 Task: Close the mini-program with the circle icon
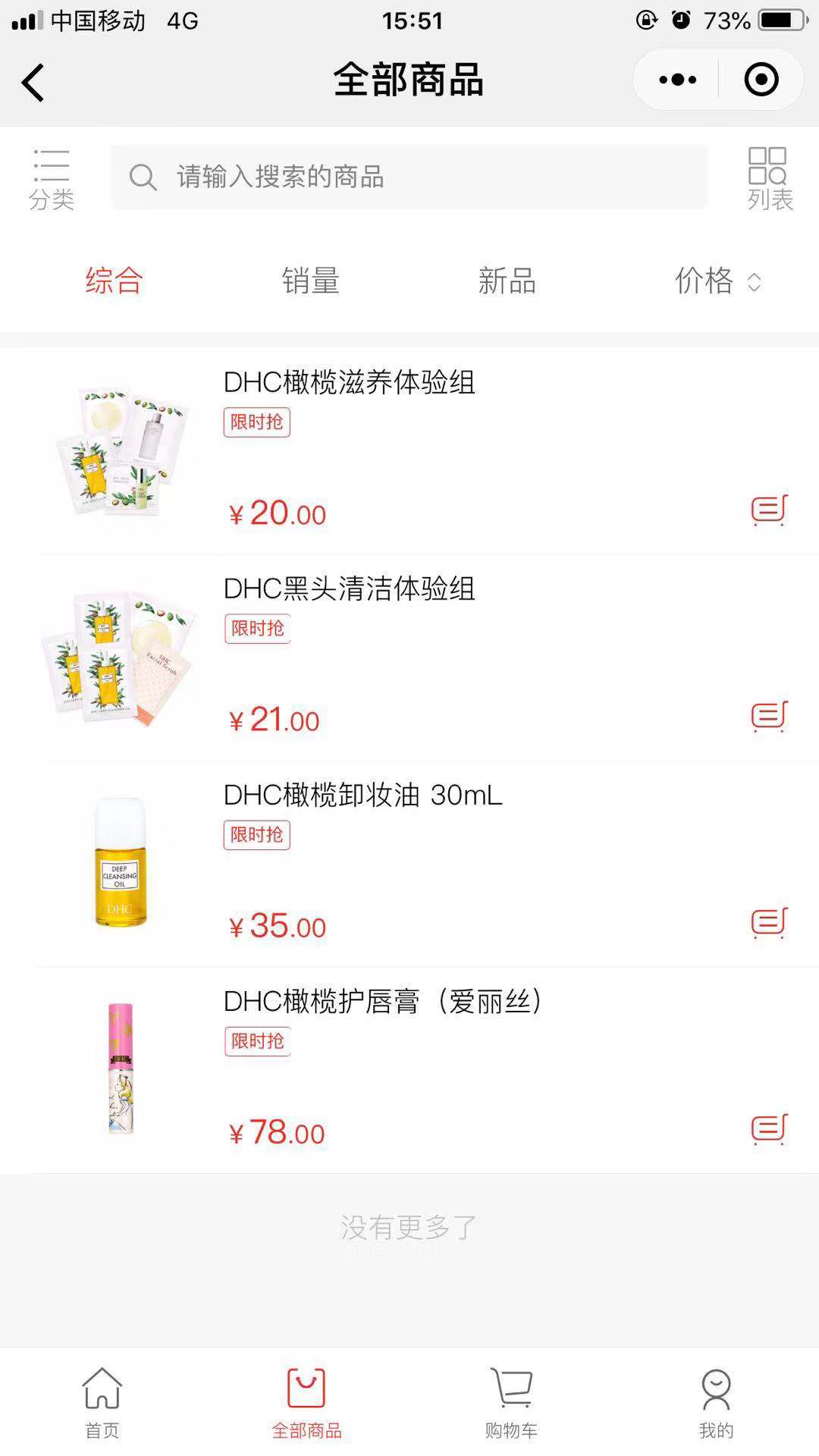[761, 80]
